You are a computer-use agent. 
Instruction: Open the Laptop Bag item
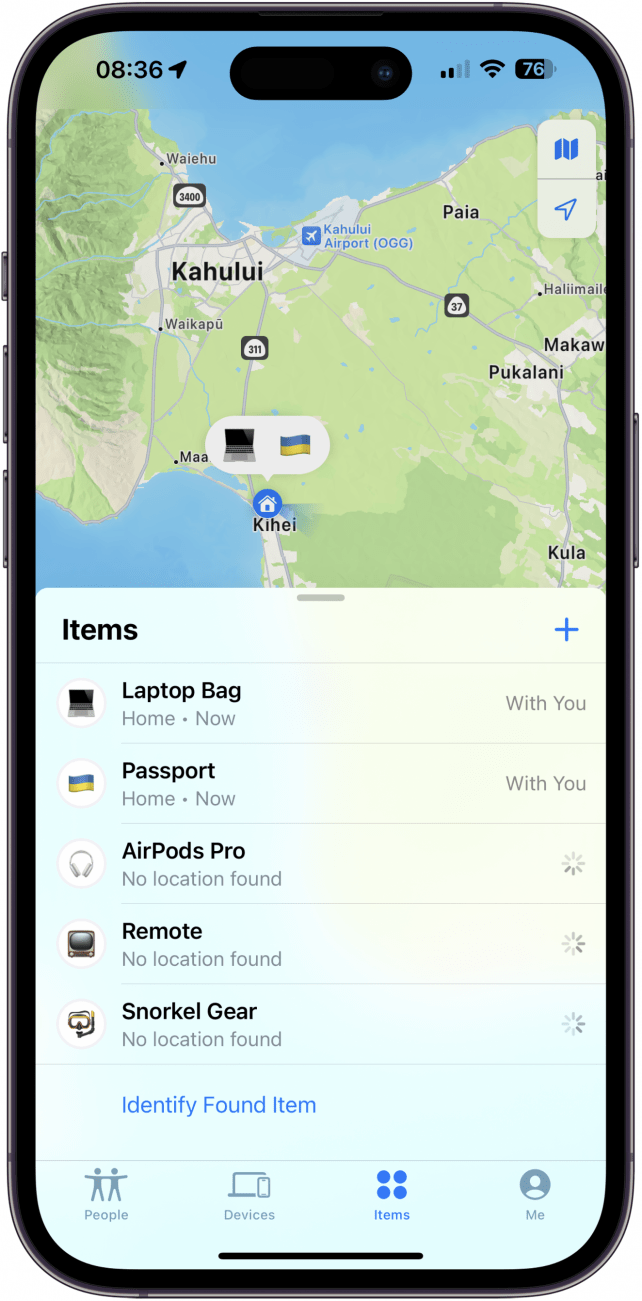point(320,704)
